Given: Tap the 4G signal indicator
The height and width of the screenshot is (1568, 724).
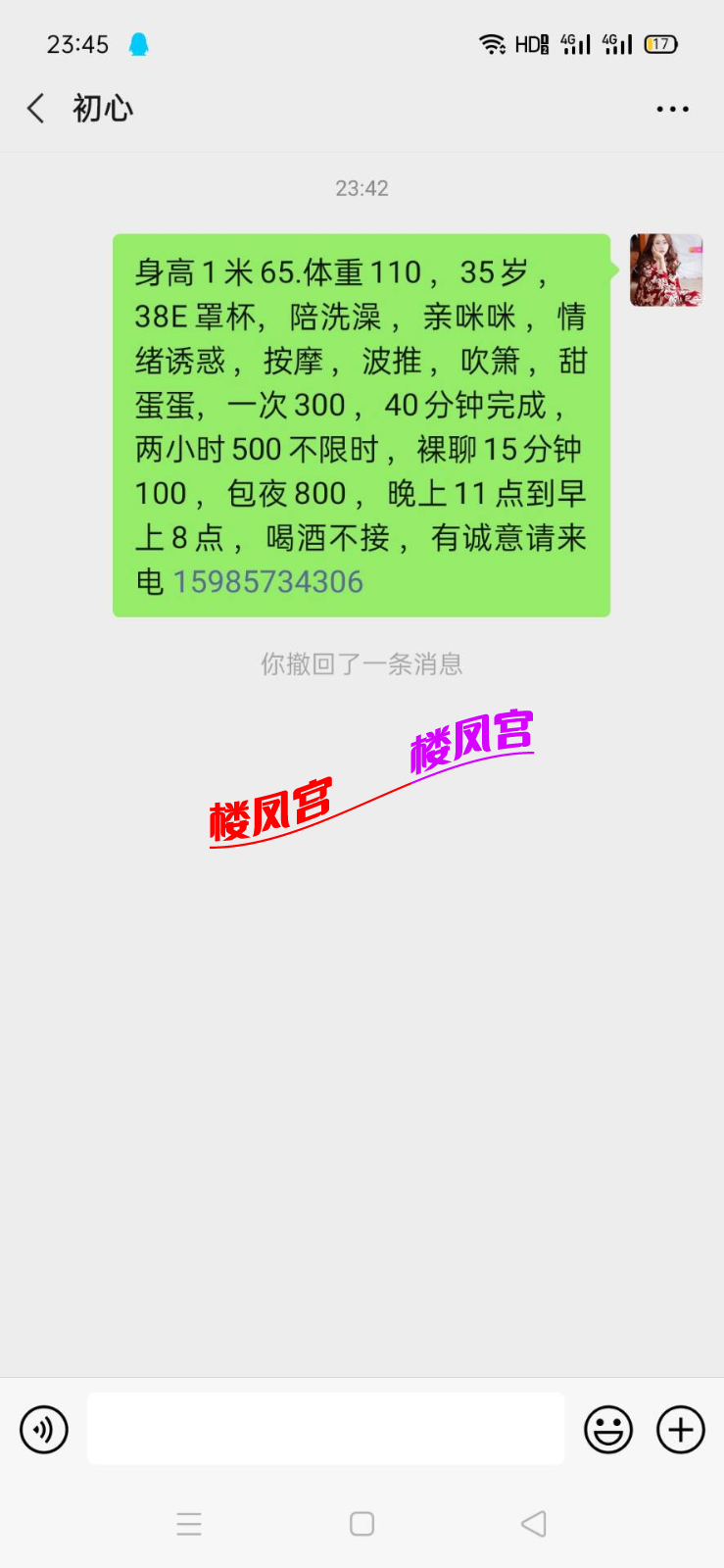Looking at the screenshot, I should tap(578, 44).
